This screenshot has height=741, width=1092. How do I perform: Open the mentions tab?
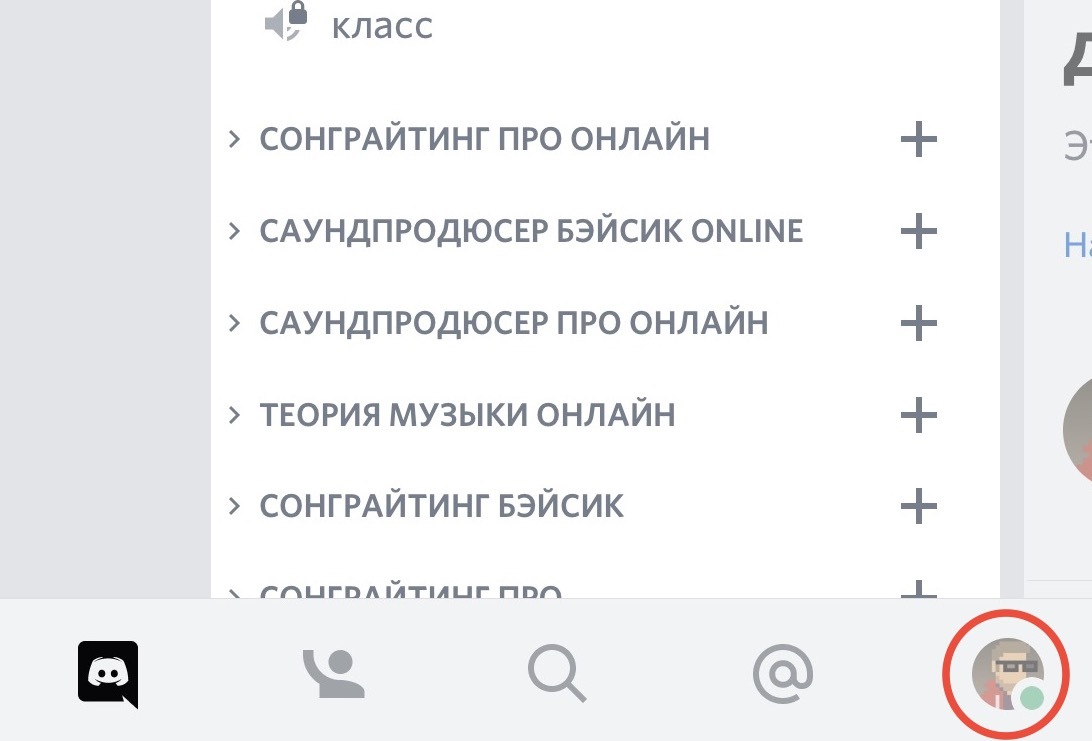coord(783,674)
